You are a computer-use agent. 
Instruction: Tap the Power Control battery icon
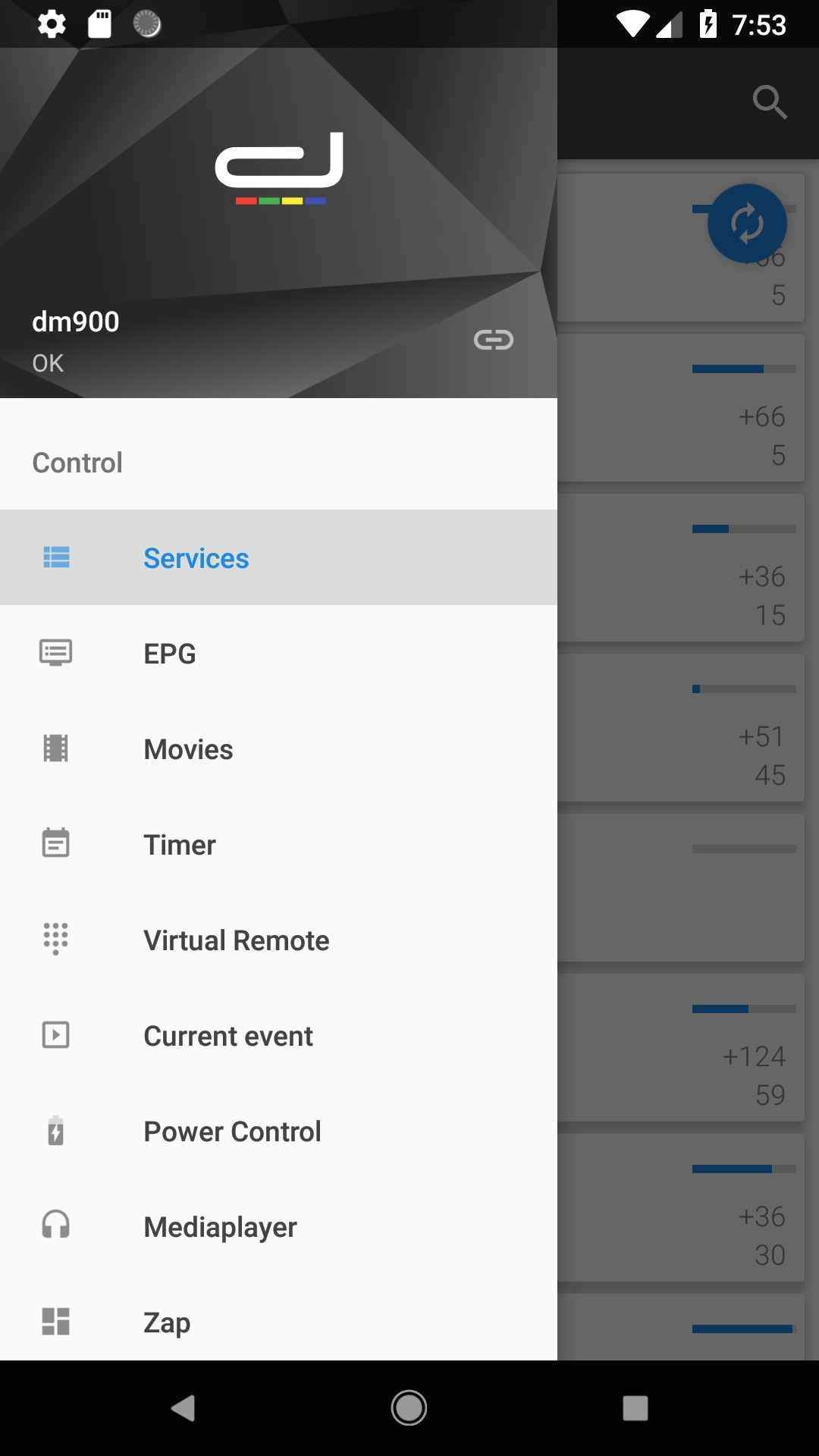pyautogui.click(x=57, y=1130)
